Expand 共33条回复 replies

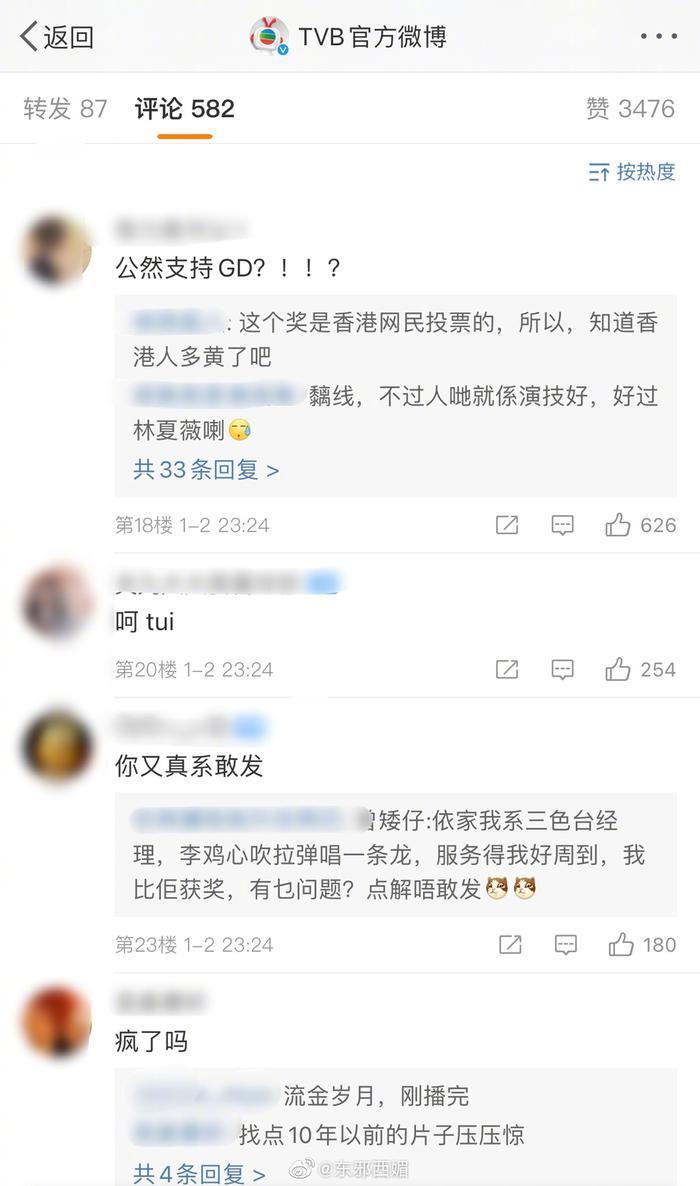(206, 469)
